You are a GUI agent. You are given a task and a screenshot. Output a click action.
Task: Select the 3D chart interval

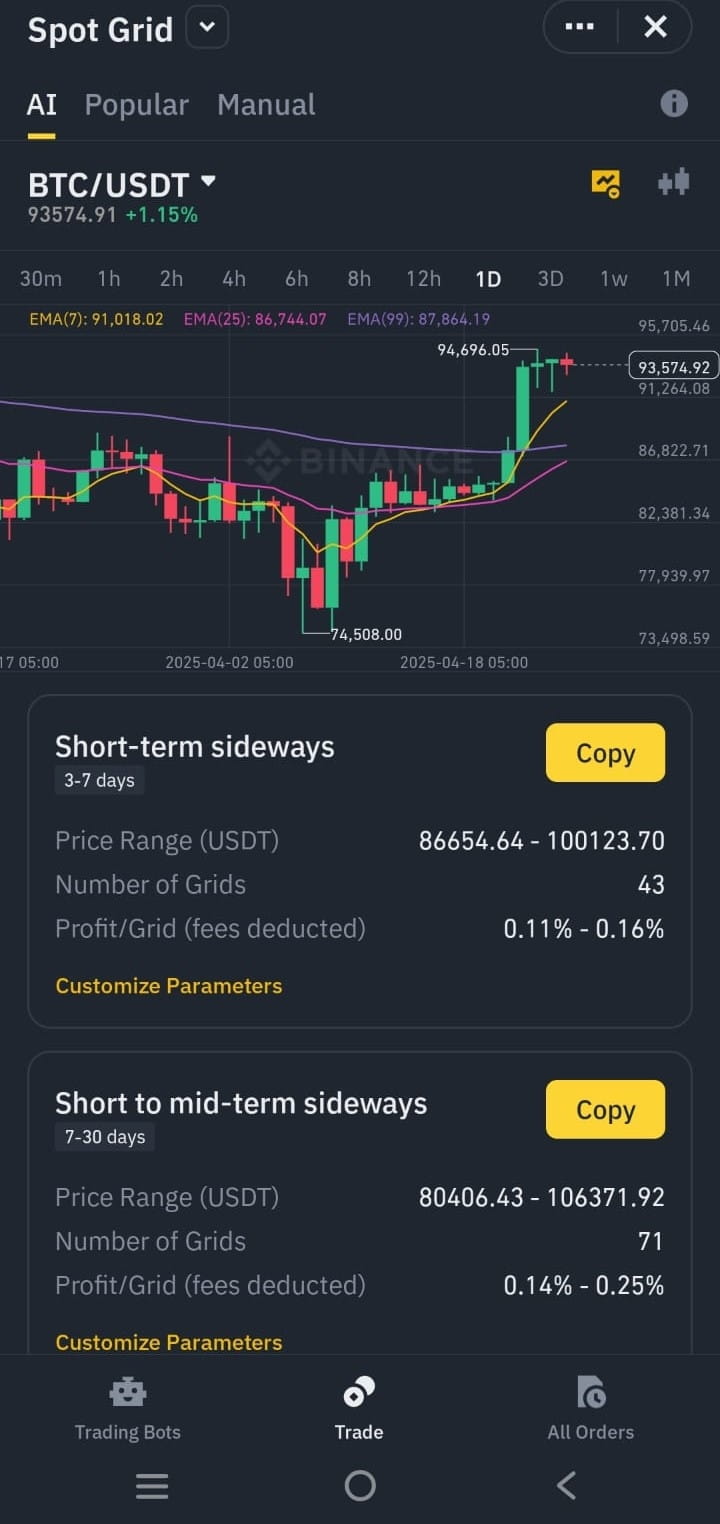click(x=550, y=279)
